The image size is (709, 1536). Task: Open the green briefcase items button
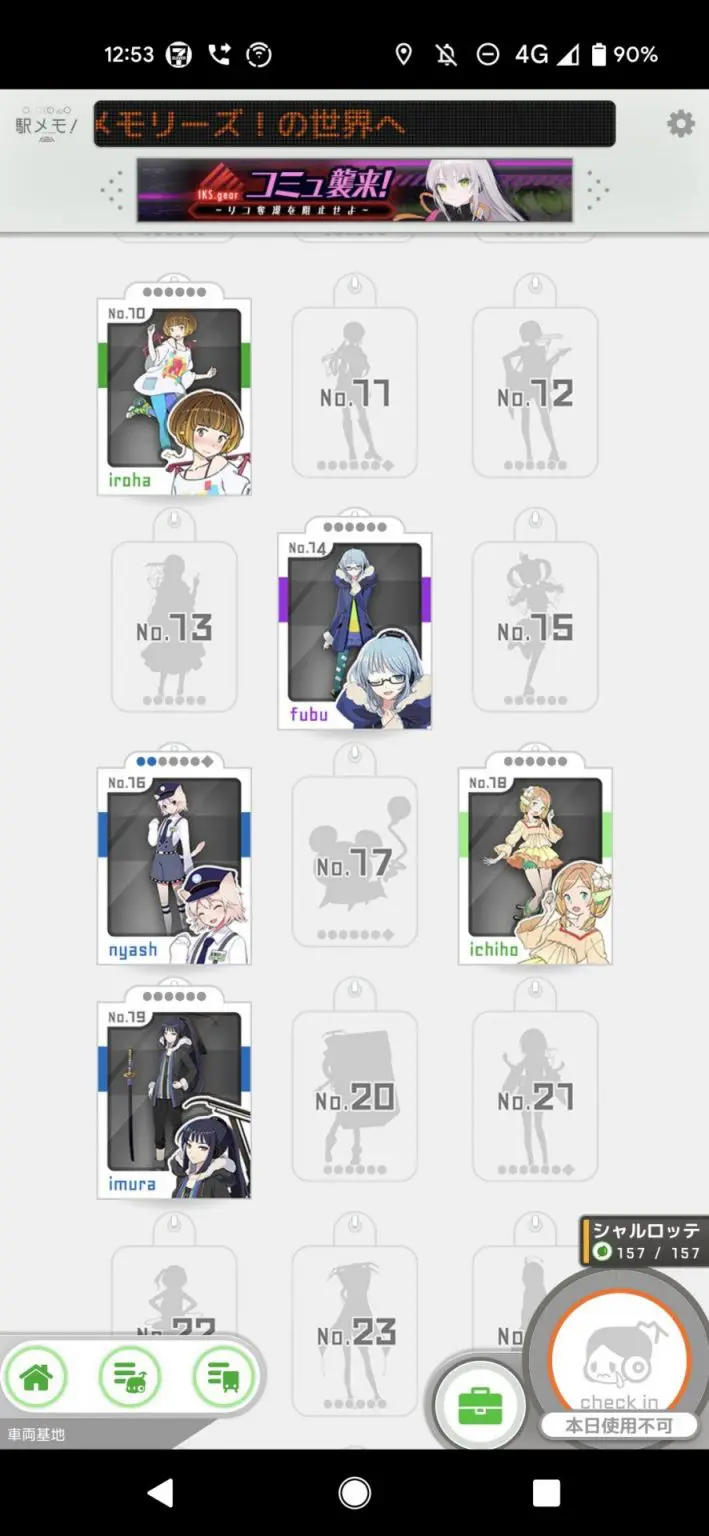[x=480, y=1406]
